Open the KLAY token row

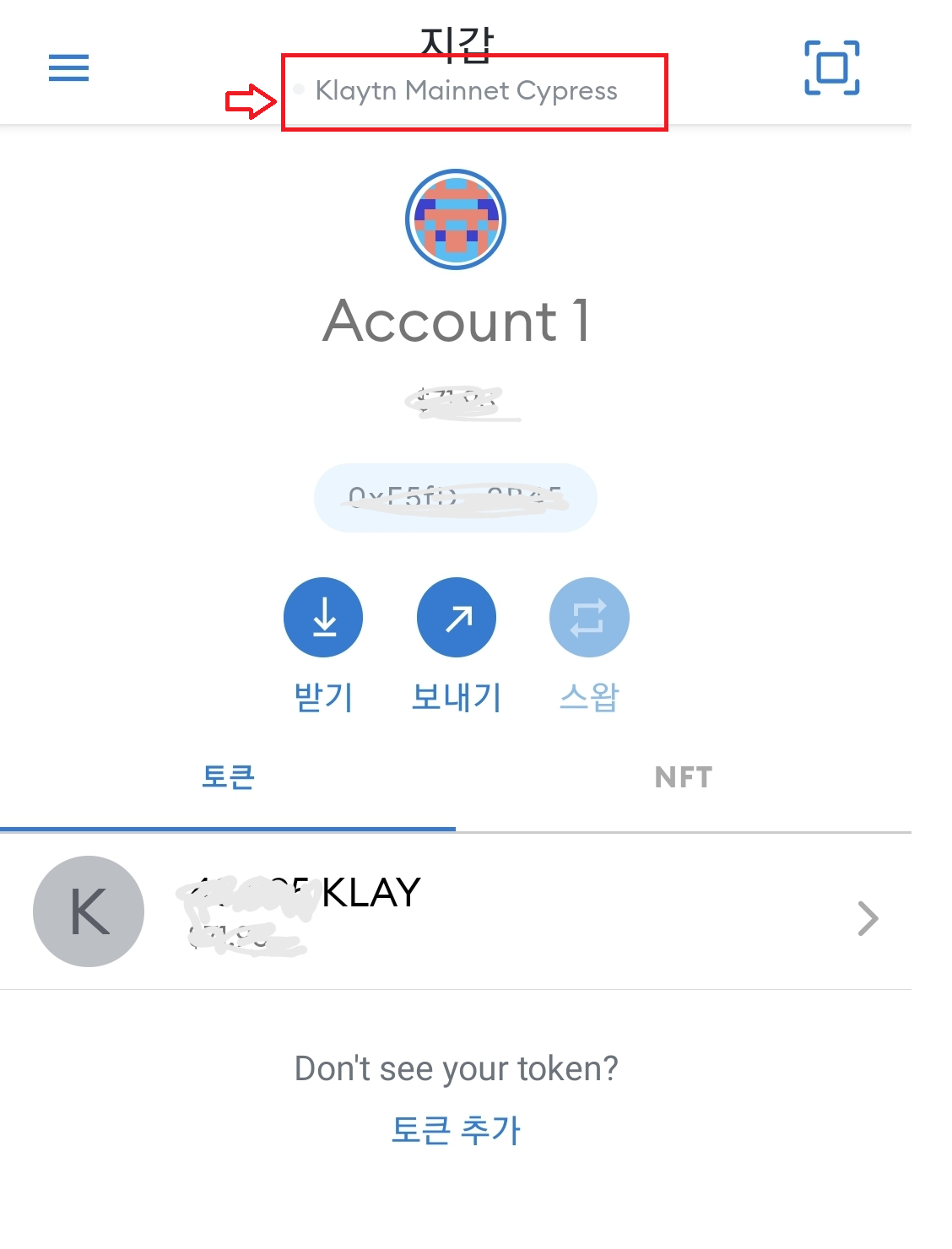[456, 913]
